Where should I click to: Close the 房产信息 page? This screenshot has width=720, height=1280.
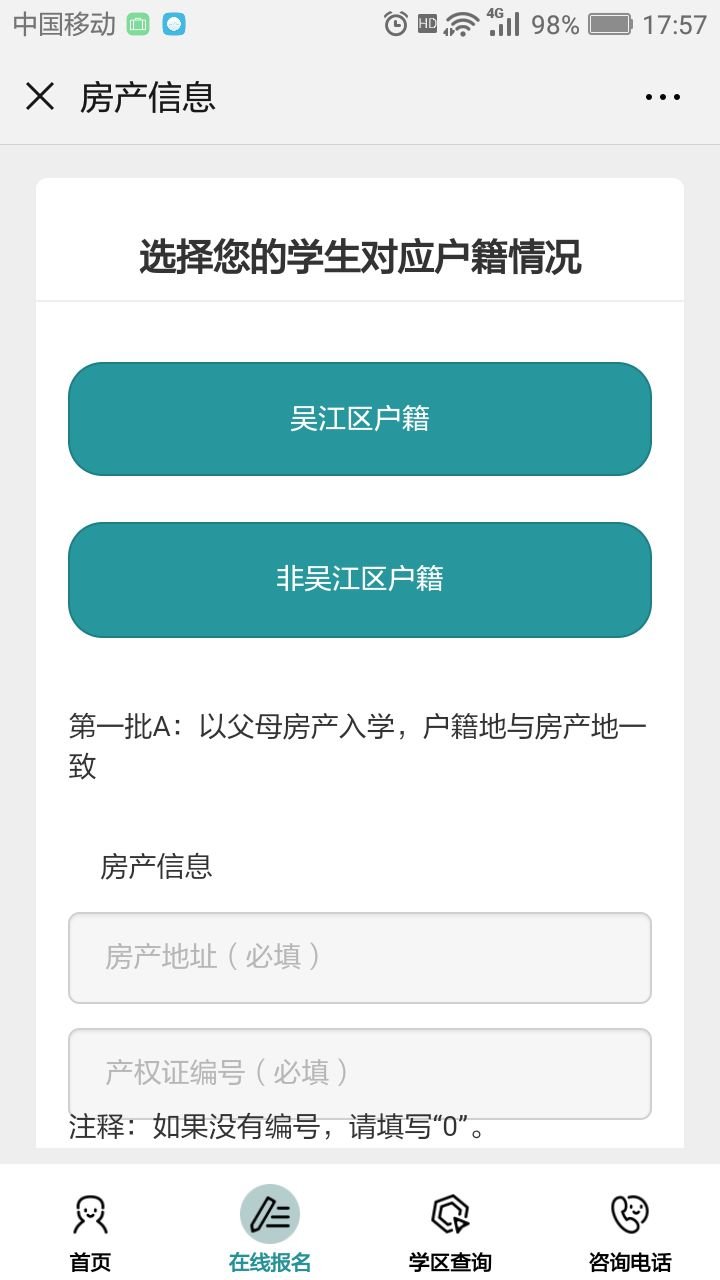point(40,97)
